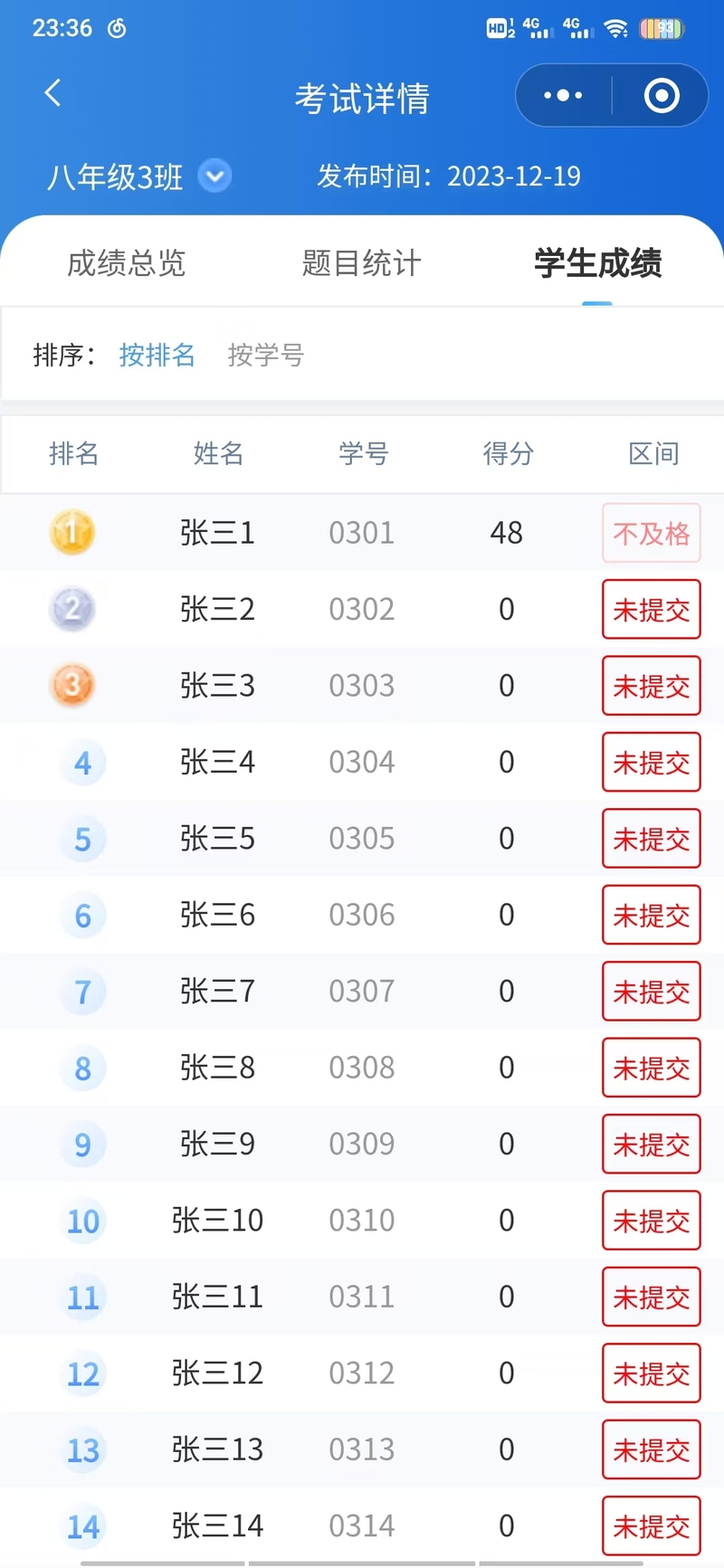Open the mini-program three-dot menu
This screenshot has height=1568, width=724.
(x=563, y=95)
